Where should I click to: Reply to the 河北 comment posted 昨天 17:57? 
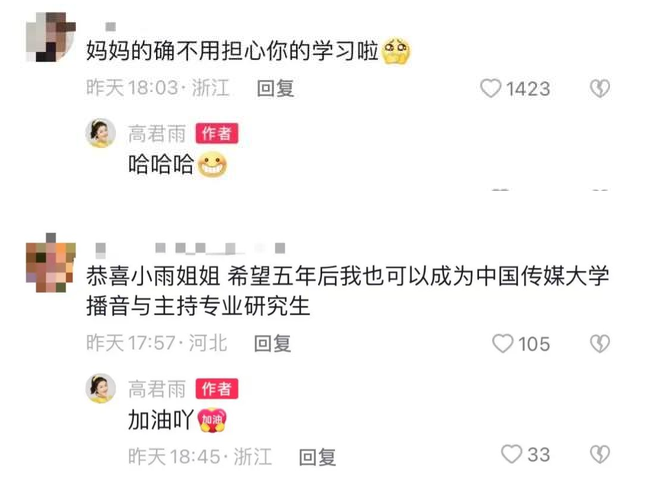(x=272, y=343)
